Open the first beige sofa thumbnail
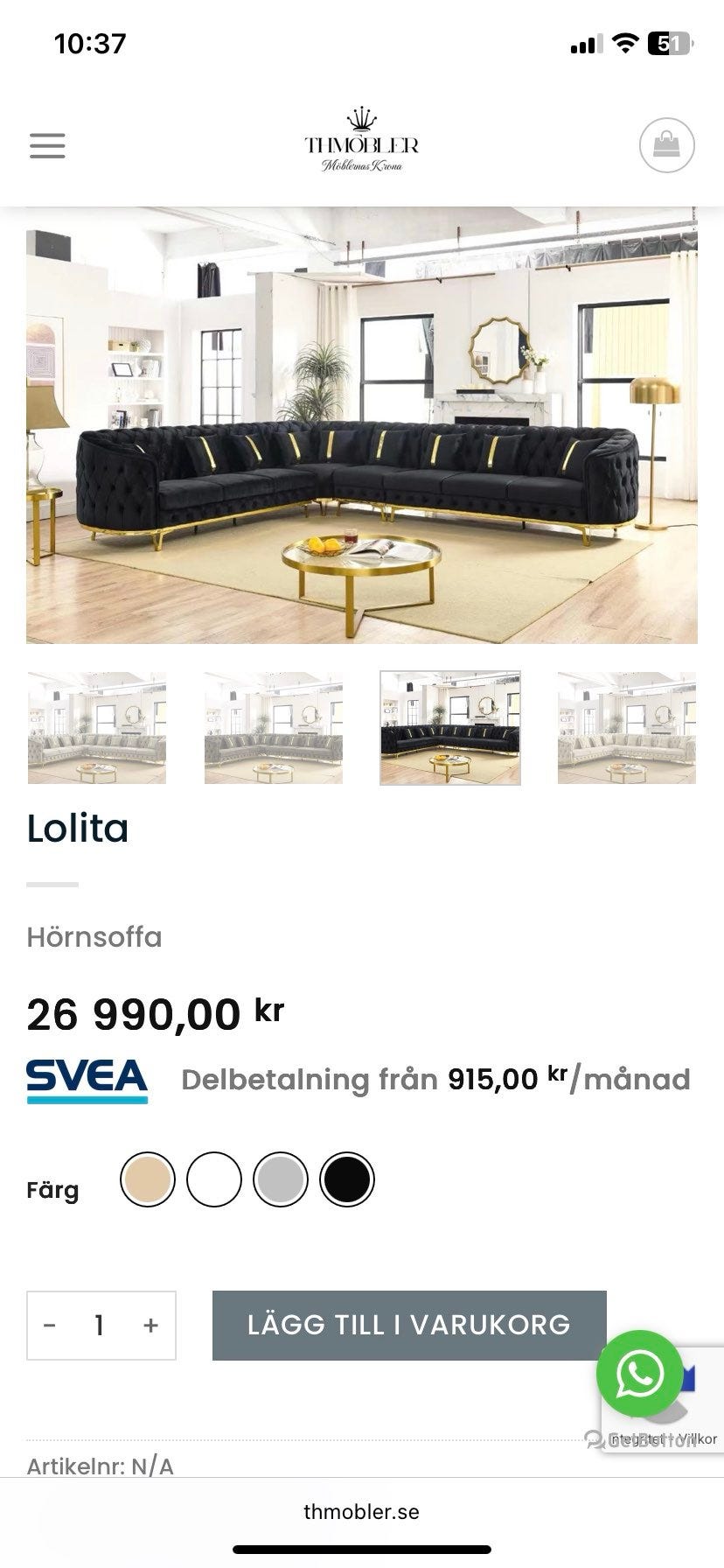This screenshot has width=724, height=1568. pyautogui.click(x=97, y=726)
